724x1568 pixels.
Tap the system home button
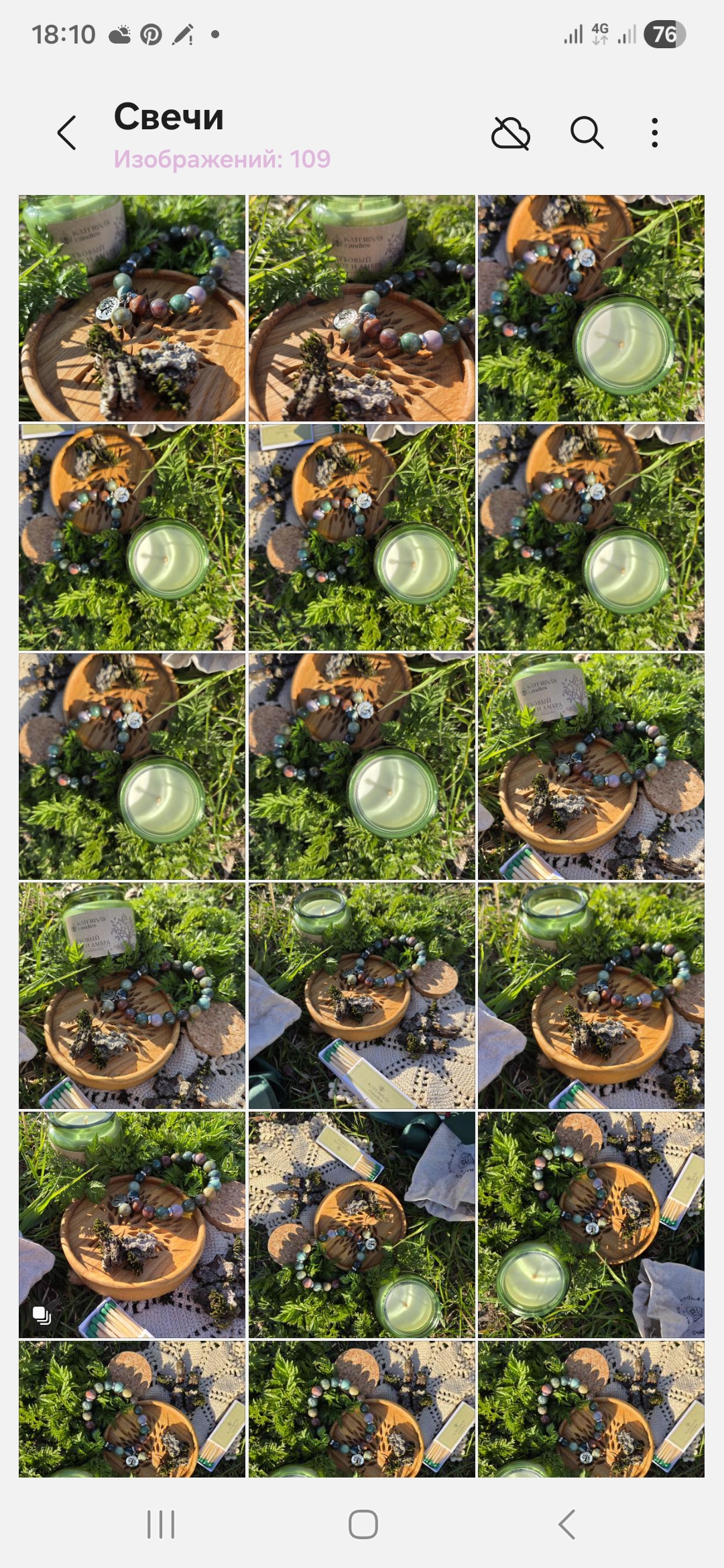click(x=363, y=1524)
